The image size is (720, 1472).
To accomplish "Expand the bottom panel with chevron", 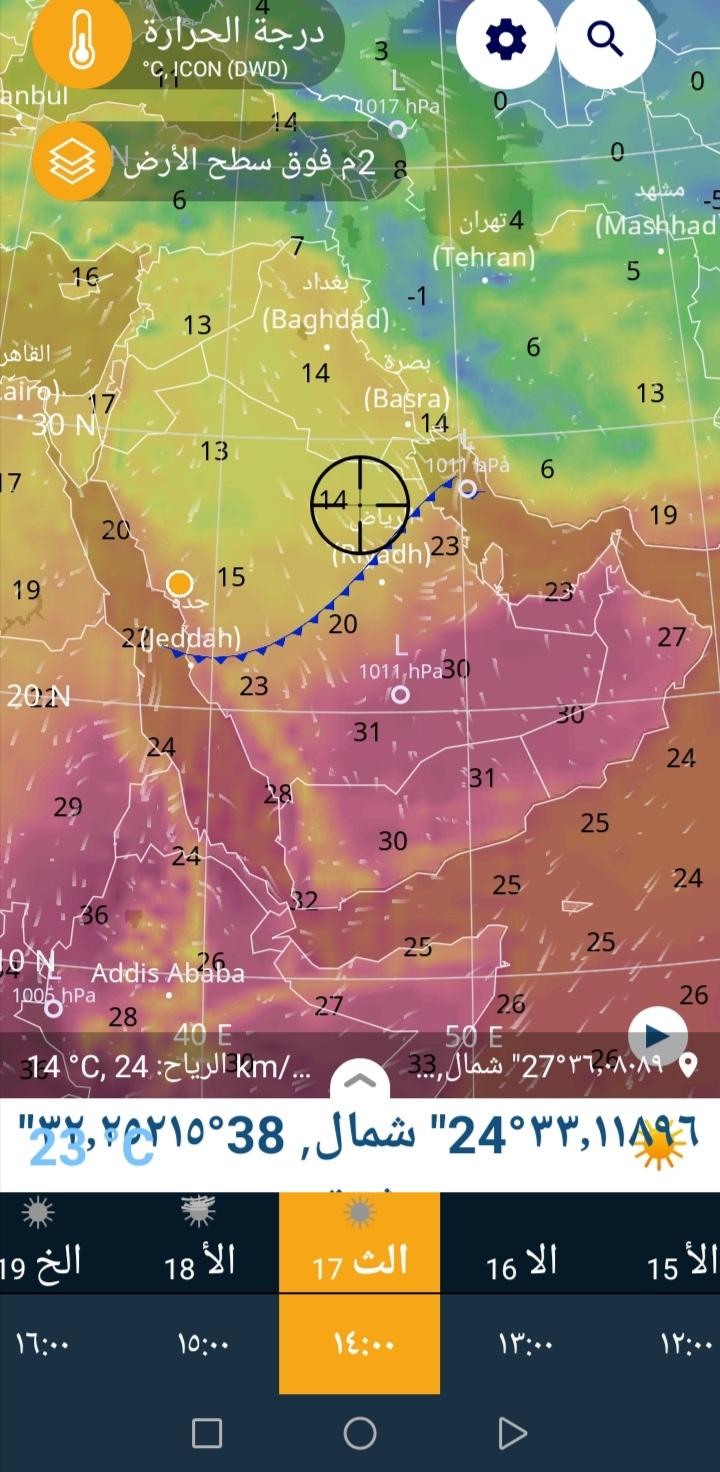I will [x=359, y=1080].
